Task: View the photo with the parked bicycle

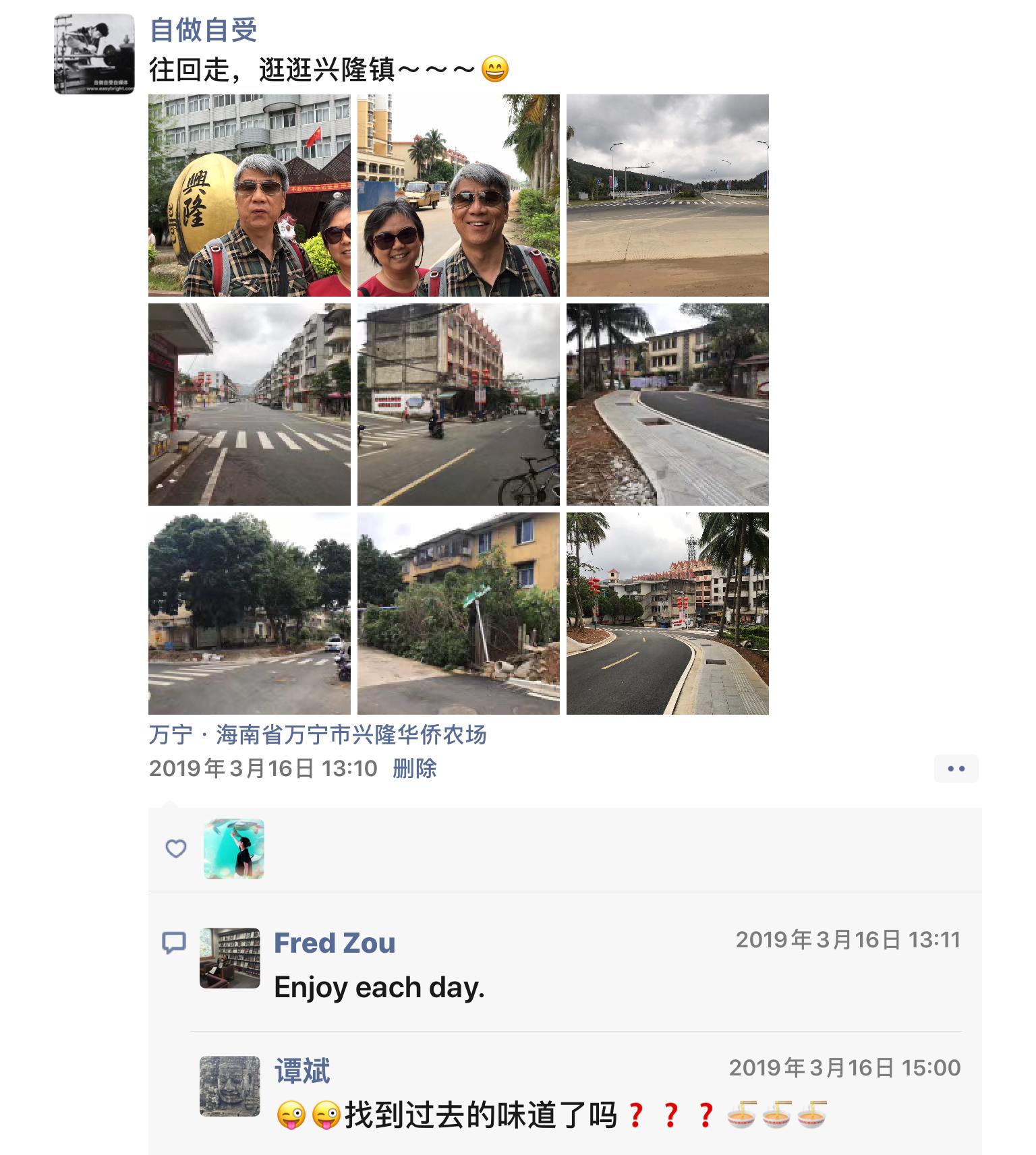Action: click(459, 405)
